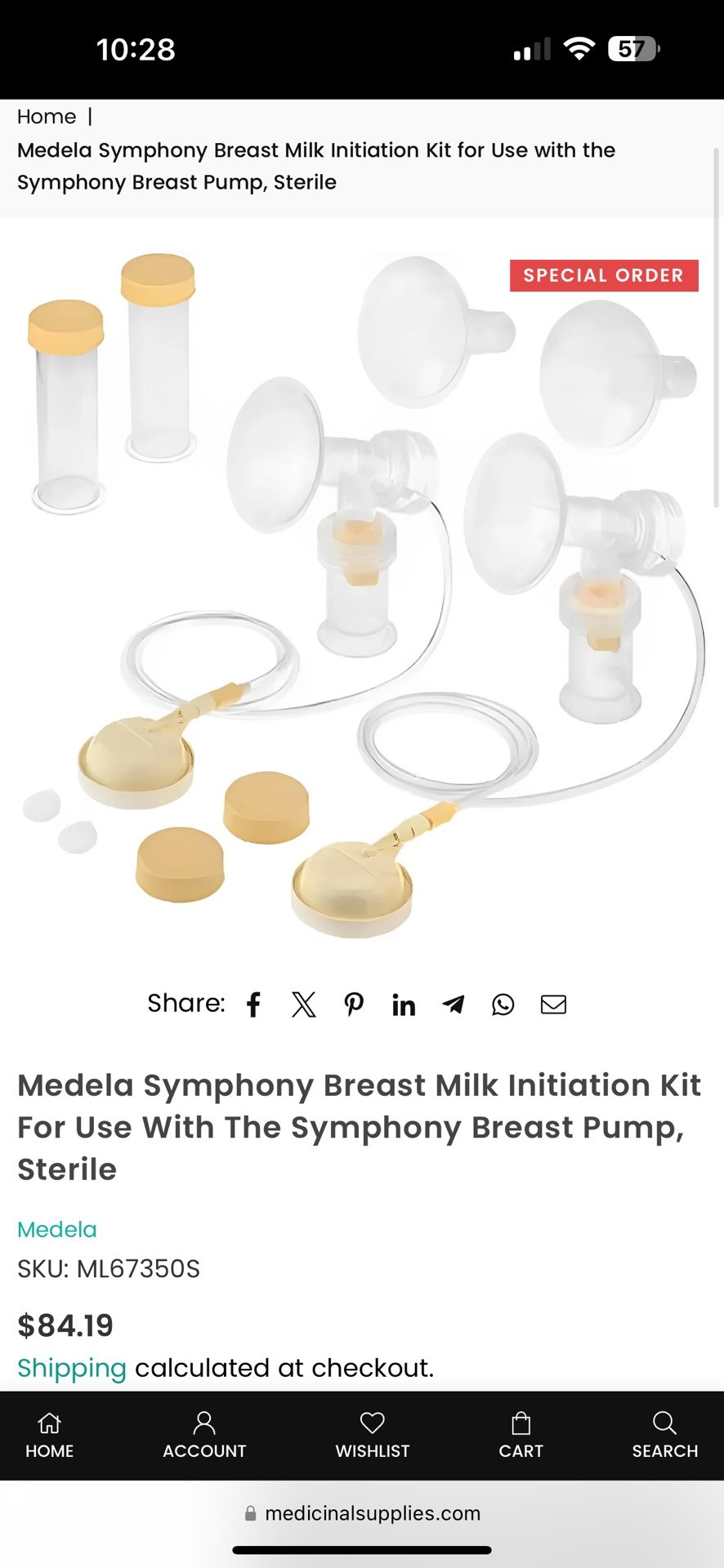Share the product via WhatsApp
Image resolution: width=724 pixels, height=1568 pixels.
[503, 1004]
